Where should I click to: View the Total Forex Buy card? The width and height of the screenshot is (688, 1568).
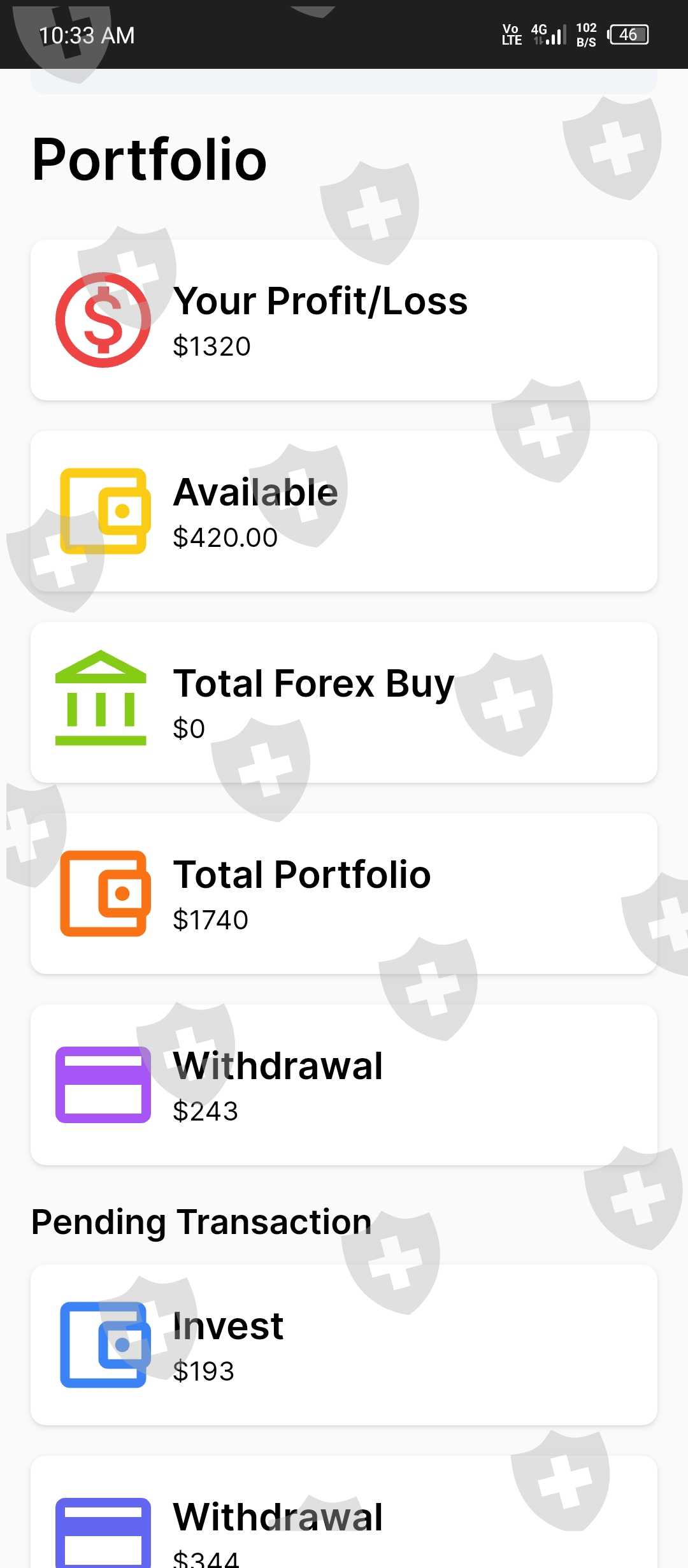[344, 702]
